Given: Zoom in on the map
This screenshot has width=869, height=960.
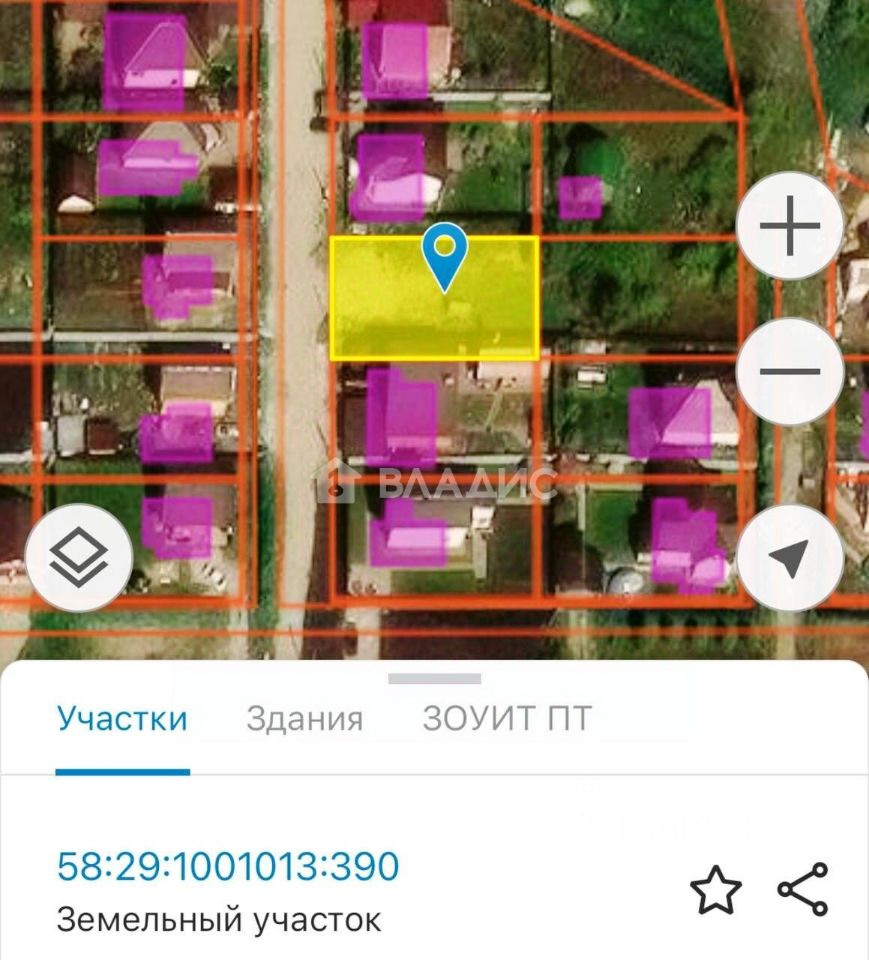Looking at the screenshot, I should click(790, 225).
